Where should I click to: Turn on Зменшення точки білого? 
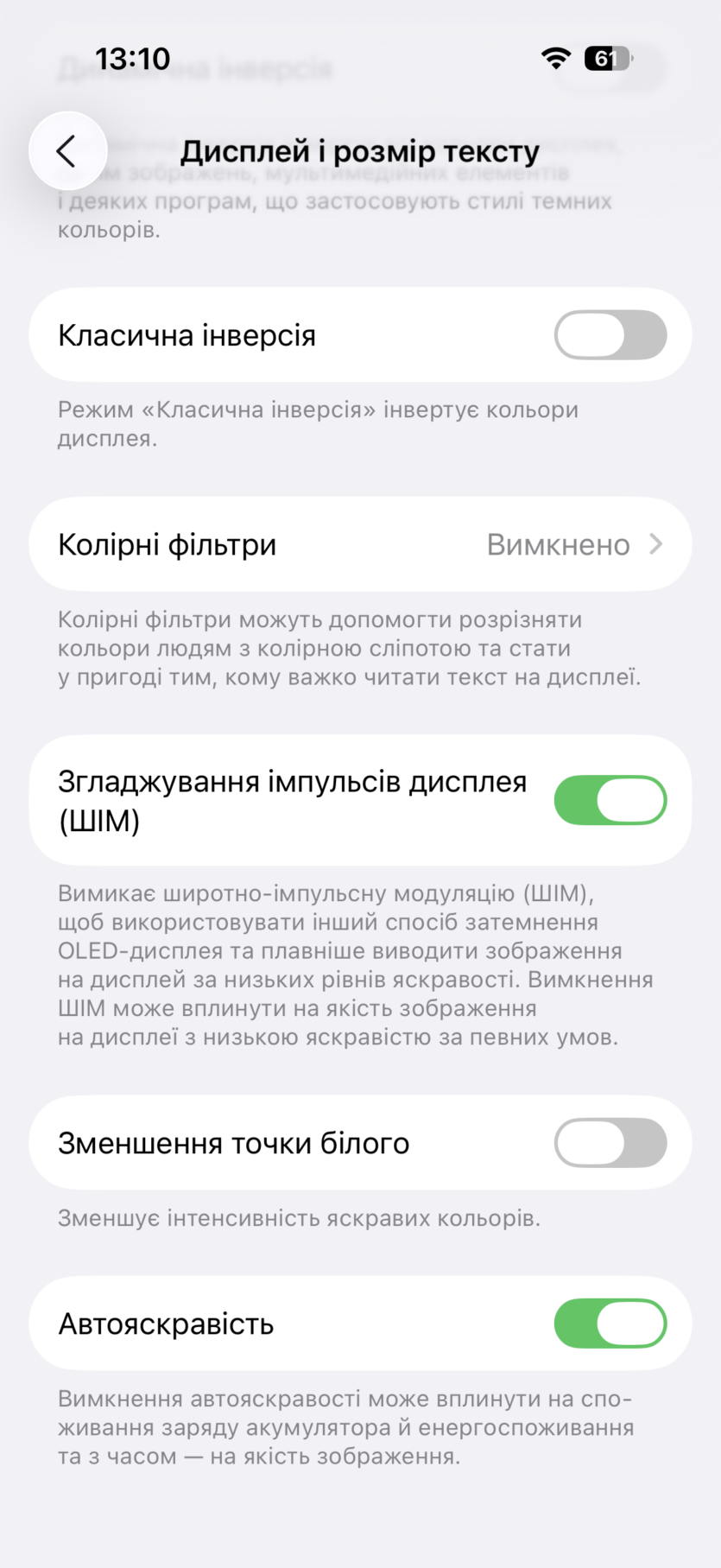(x=610, y=1143)
